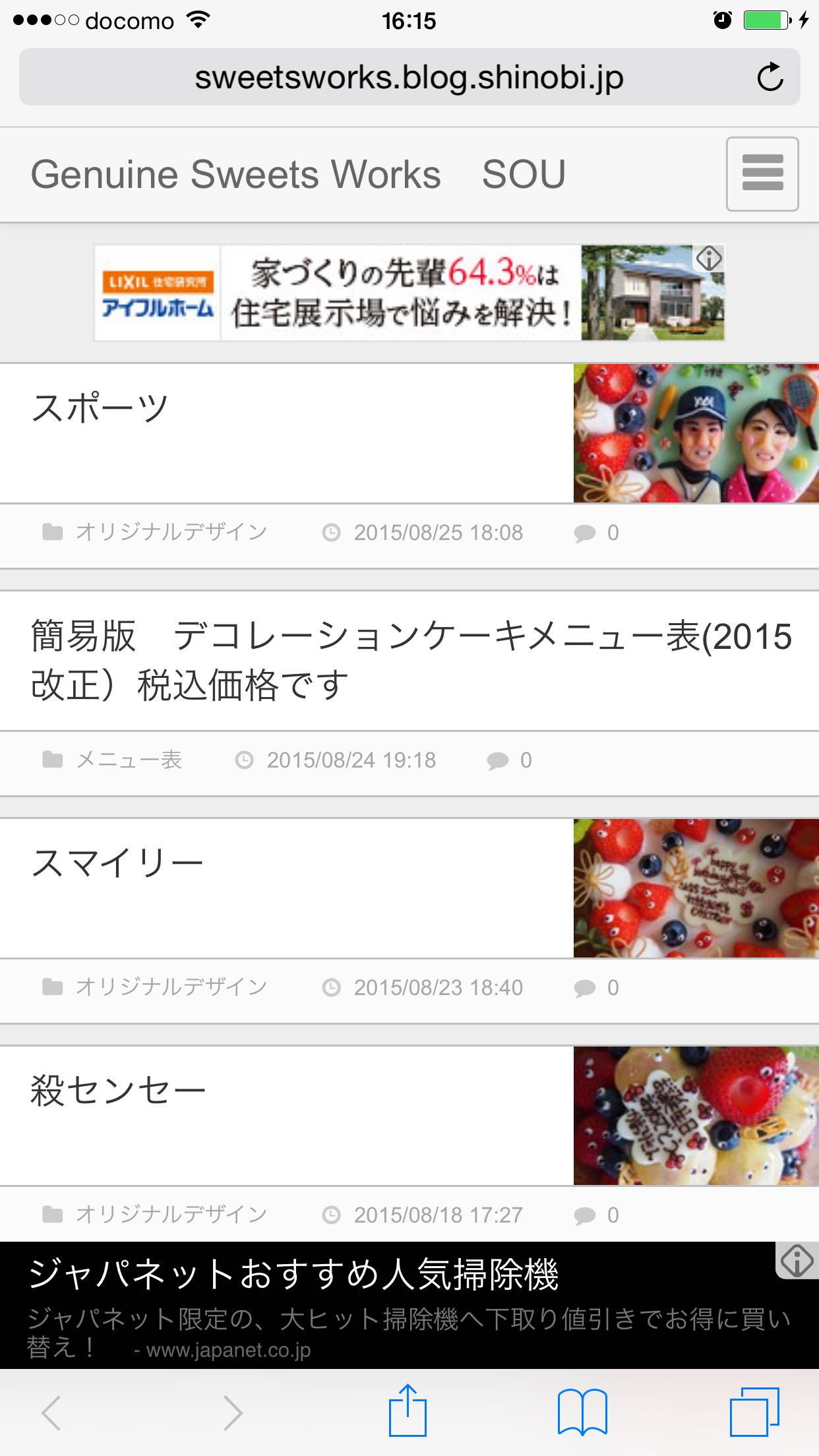The width and height of the screenshot is (819, 1456).
Task: Browse the メニュー表 category
Action: [129, 760]
